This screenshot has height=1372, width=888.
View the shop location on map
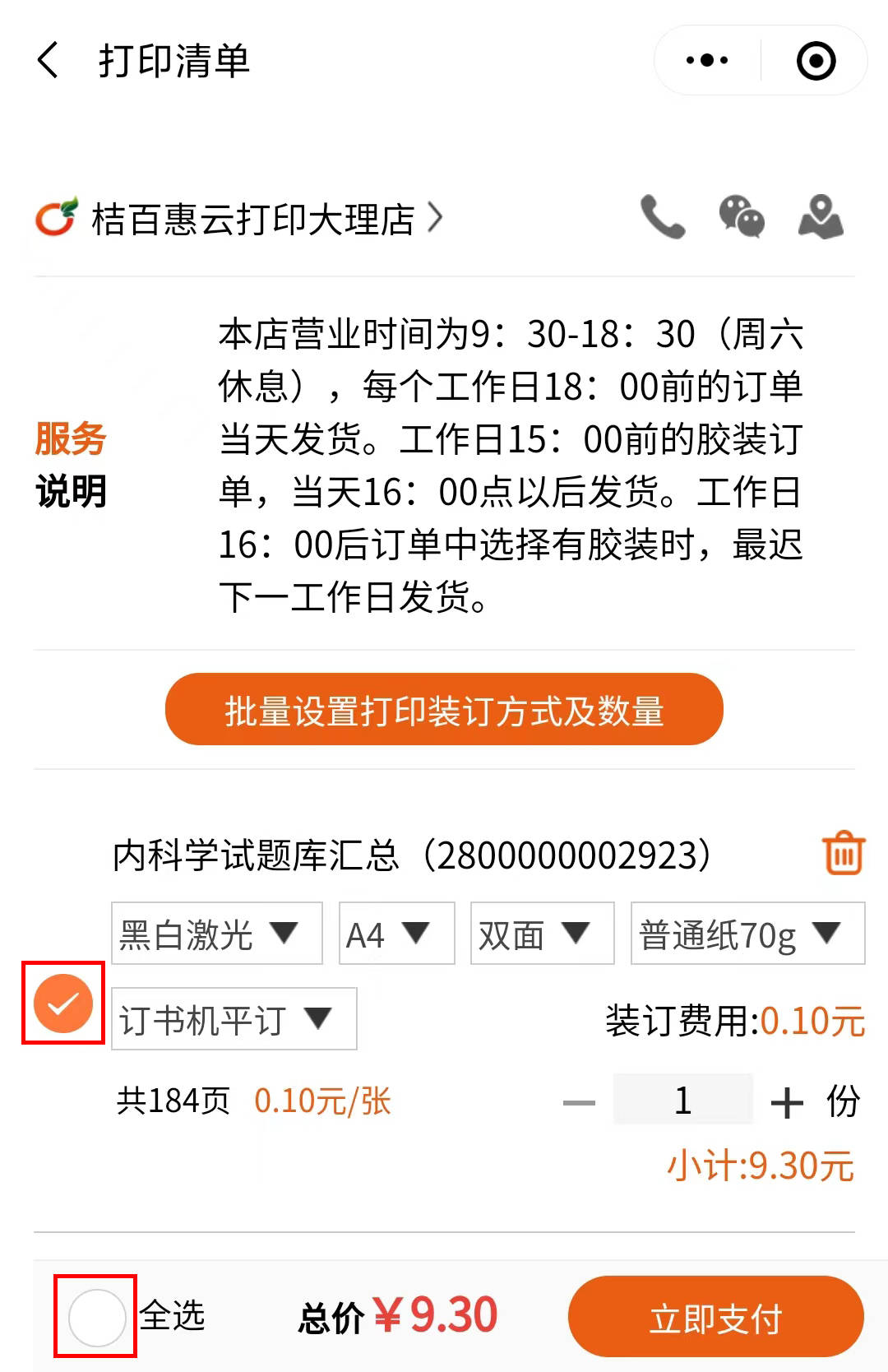pos(821,217)
